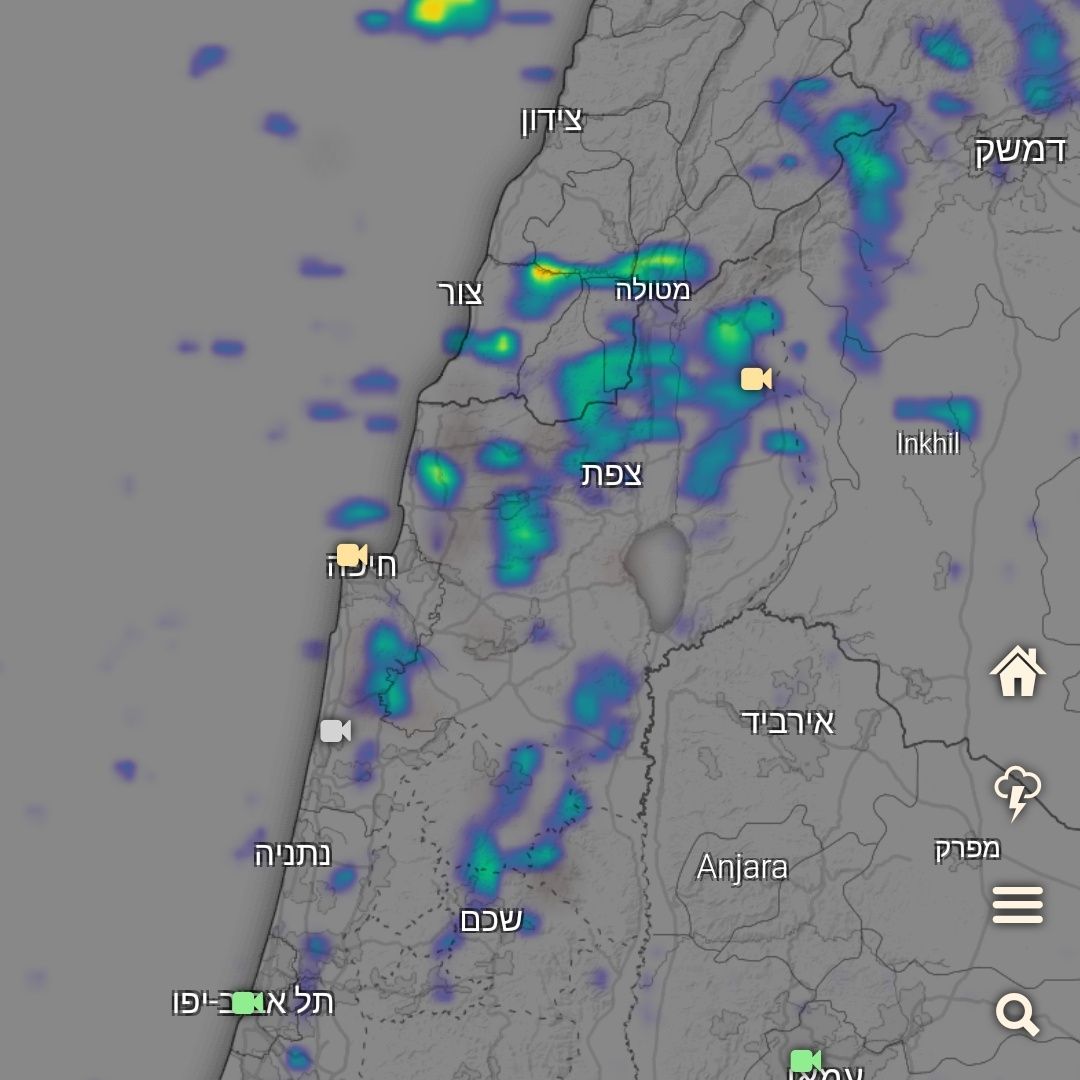The width and height of the screenshot is (1080, 1080).
Task: Go to the home view
Action: point(1017,670)
